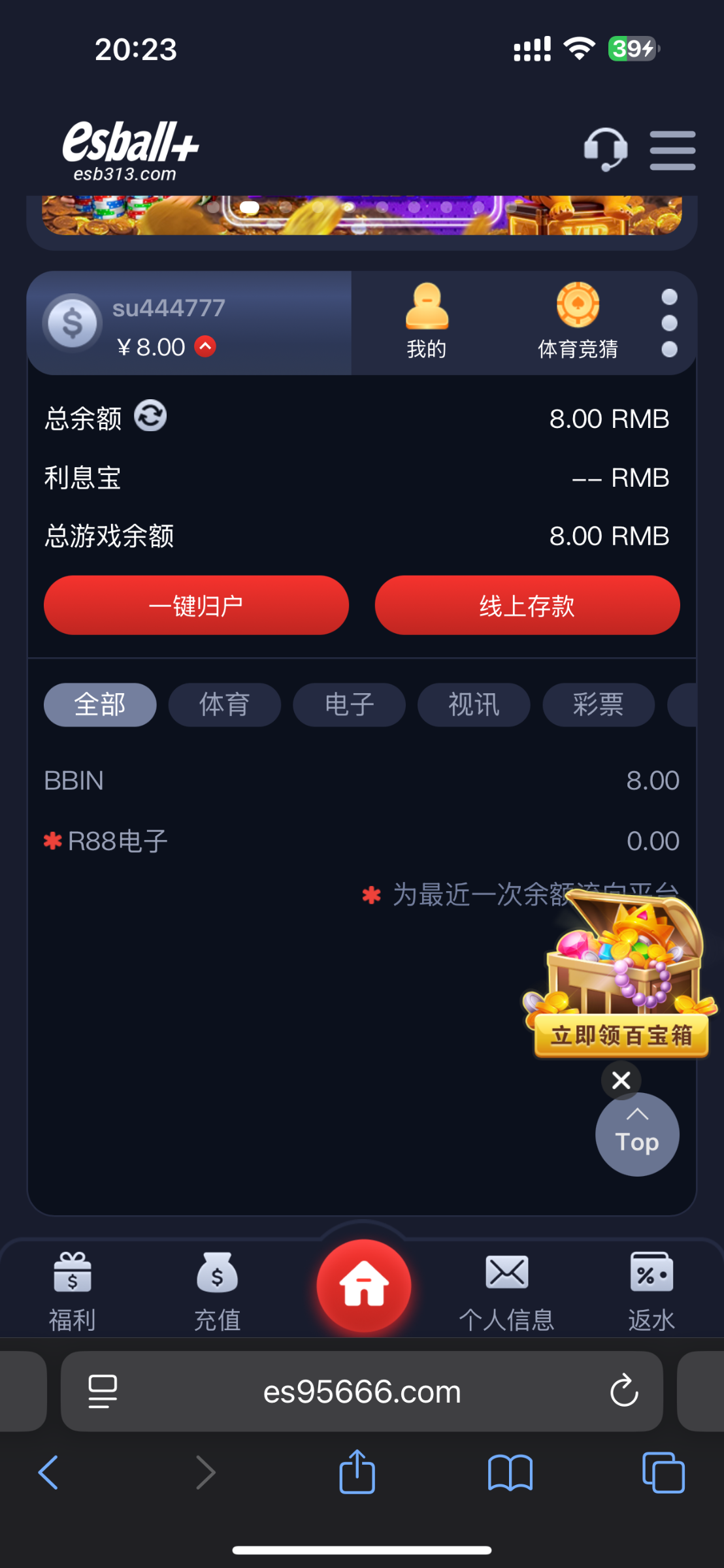Switch to the 体育 category
This screenshot has width=724, height=1568.
pyautogui.click(x=224, y=704)
